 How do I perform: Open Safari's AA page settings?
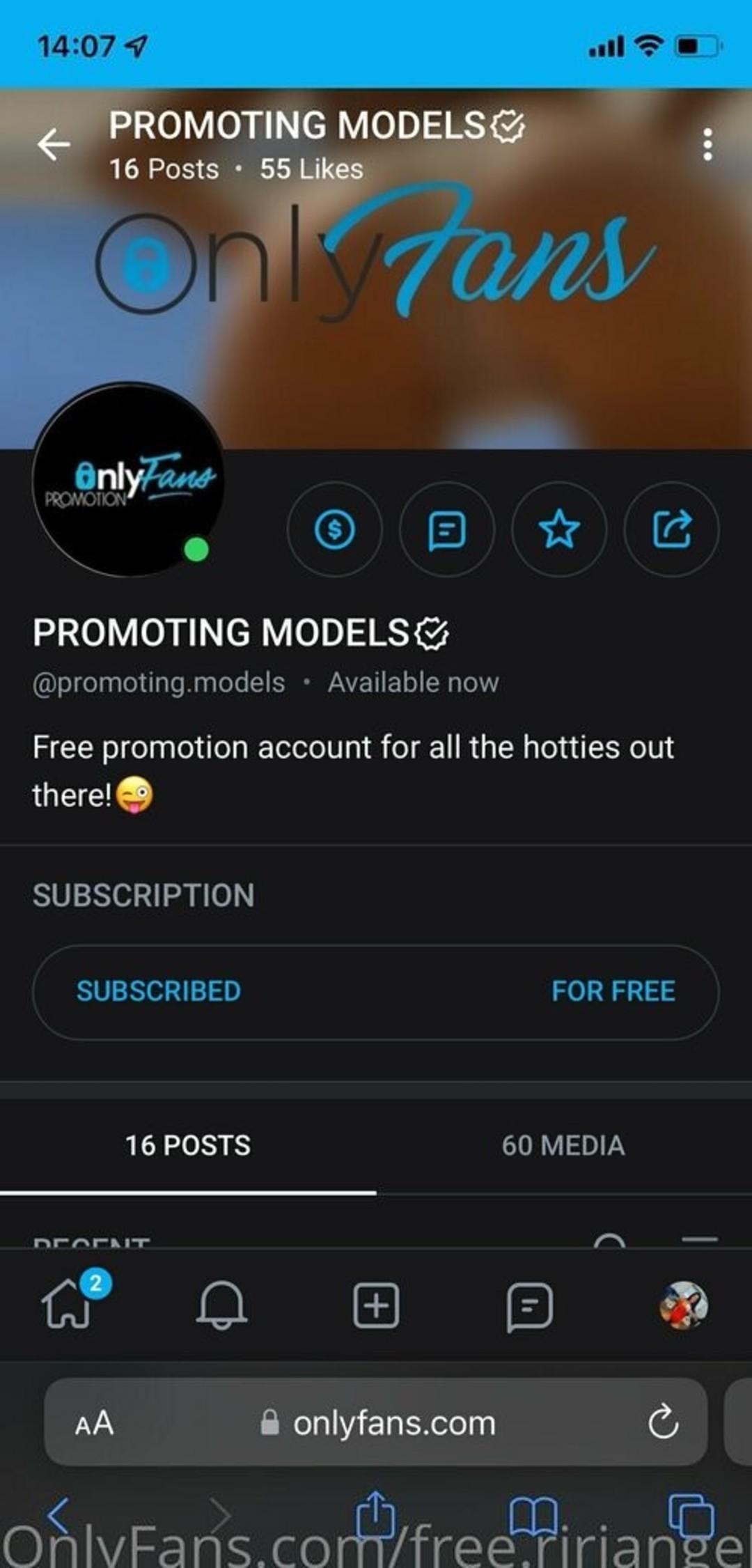click(94, 1423)
